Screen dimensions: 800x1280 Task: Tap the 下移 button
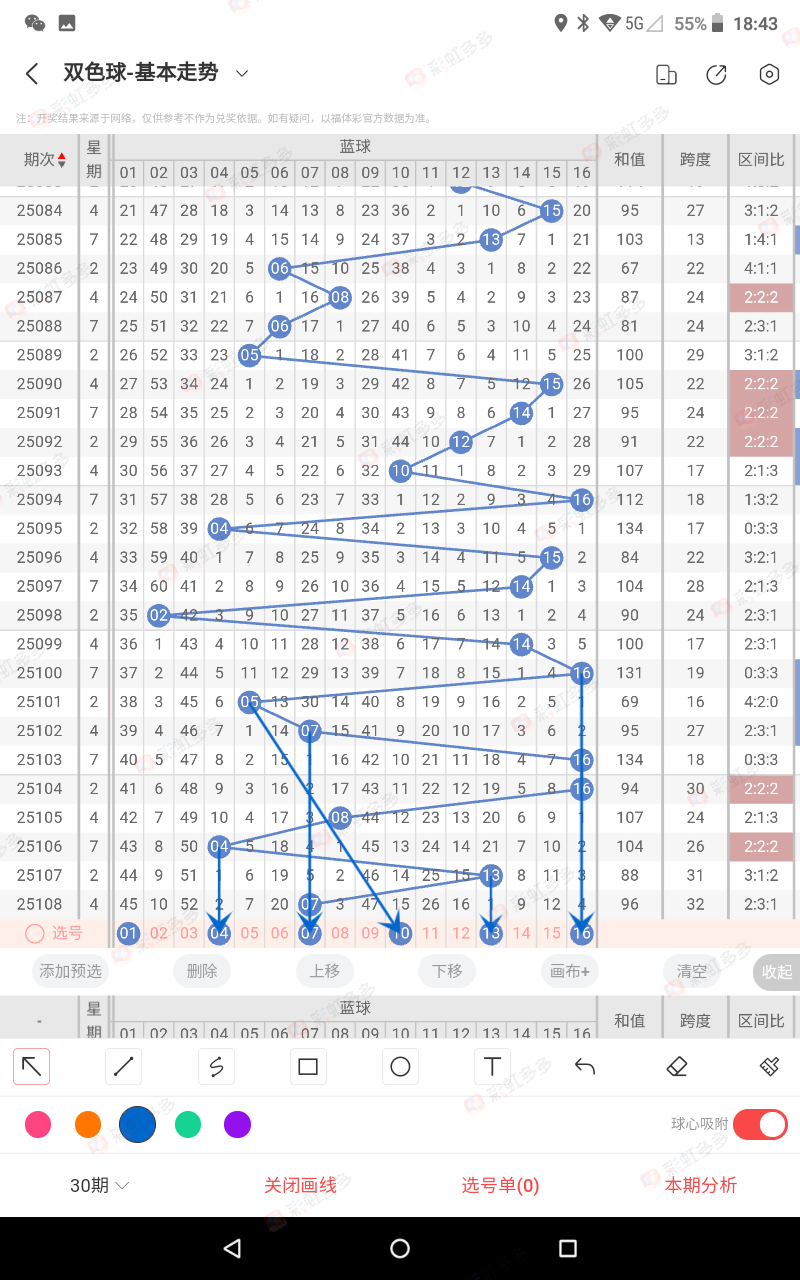click(447, 971)
